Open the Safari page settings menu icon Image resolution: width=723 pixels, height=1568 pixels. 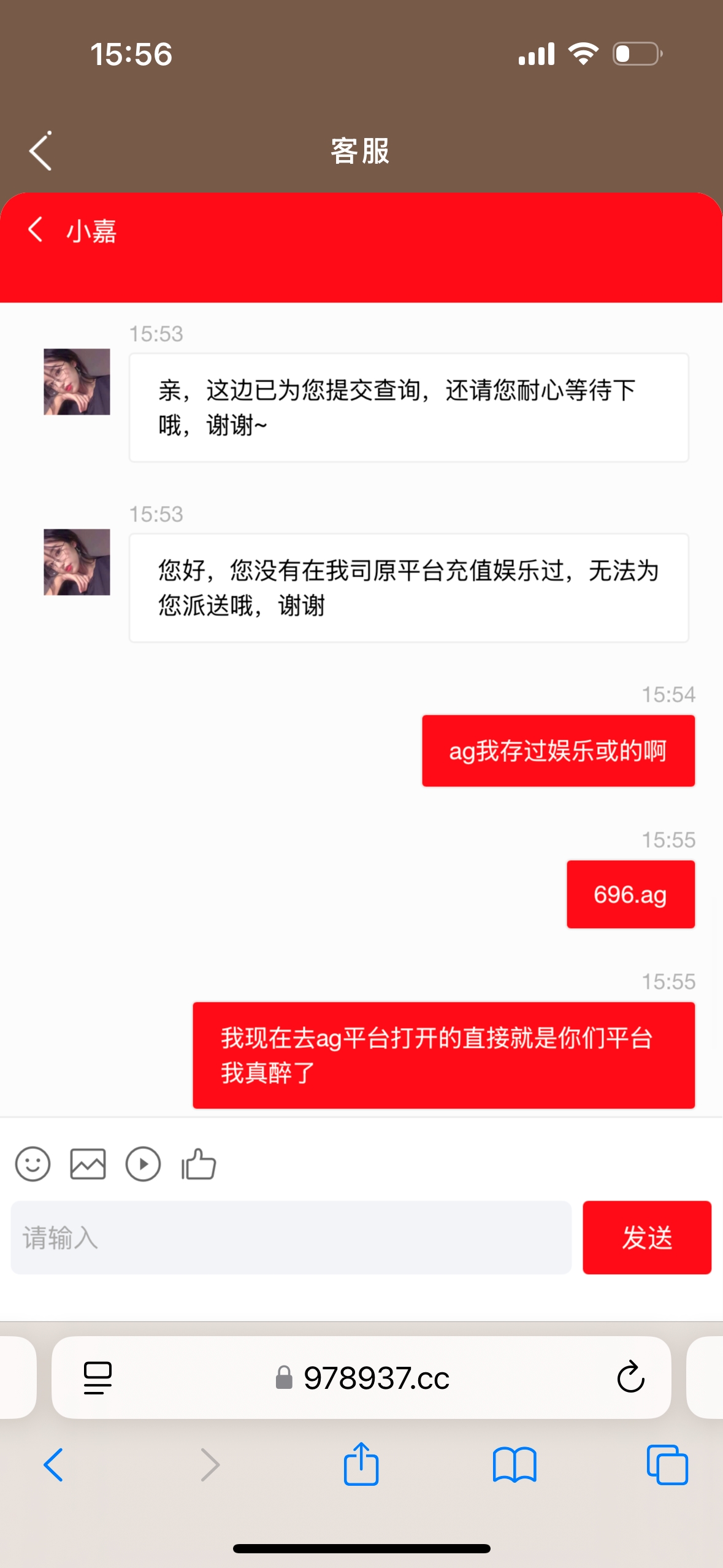point(98,1378)
